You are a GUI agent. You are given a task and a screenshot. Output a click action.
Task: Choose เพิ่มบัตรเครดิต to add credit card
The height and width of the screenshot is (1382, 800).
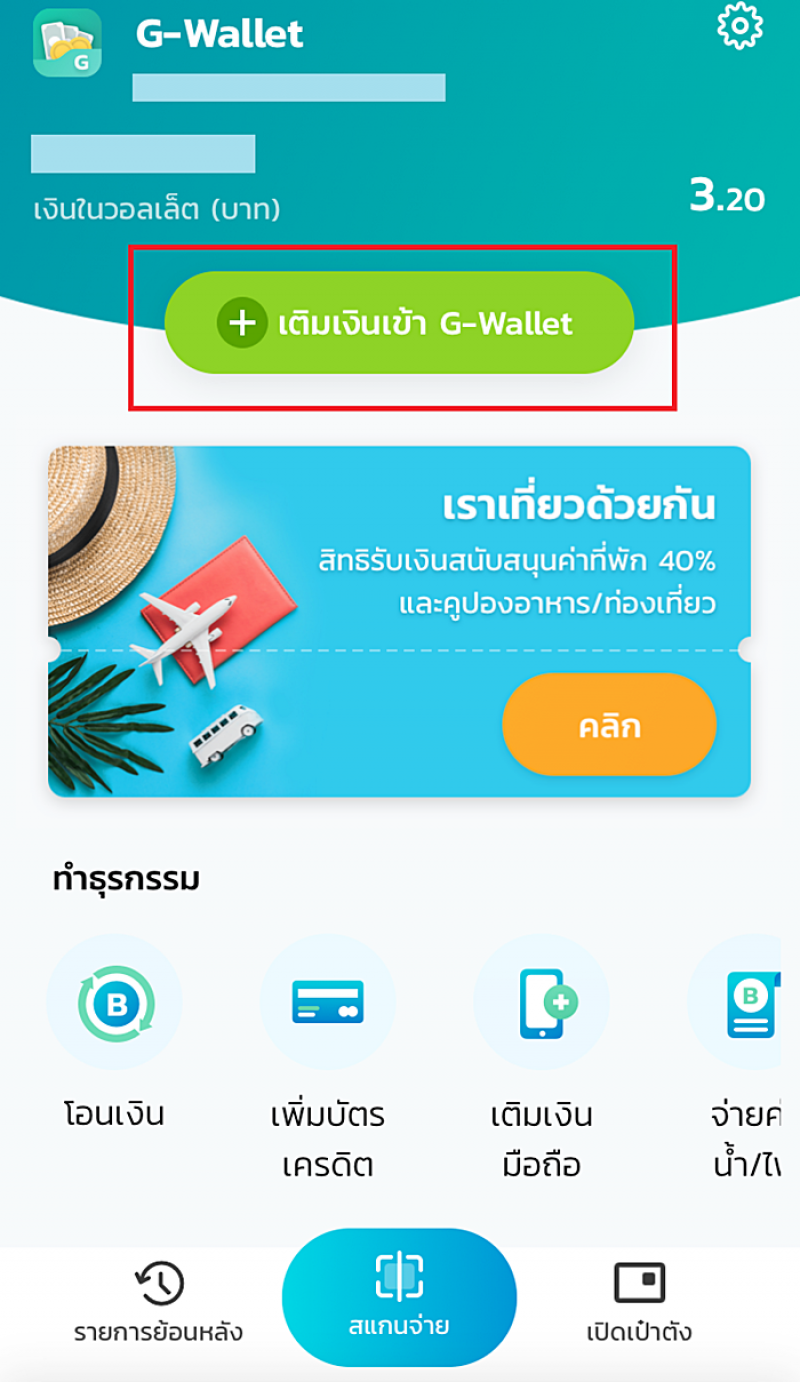click(328, 1003)
